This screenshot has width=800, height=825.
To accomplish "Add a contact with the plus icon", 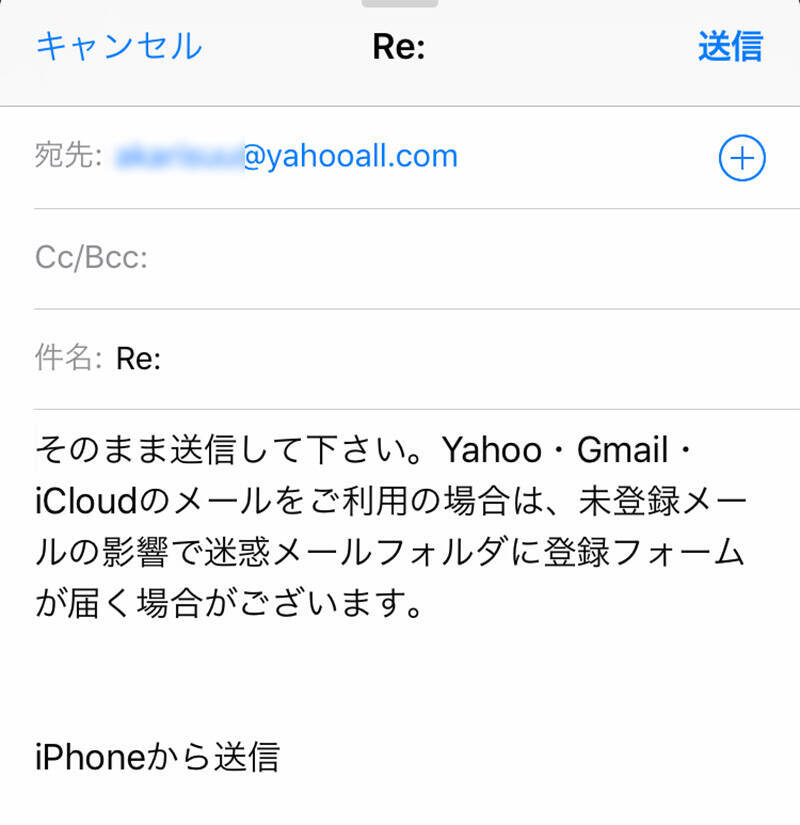I will [x=741, y=158].
